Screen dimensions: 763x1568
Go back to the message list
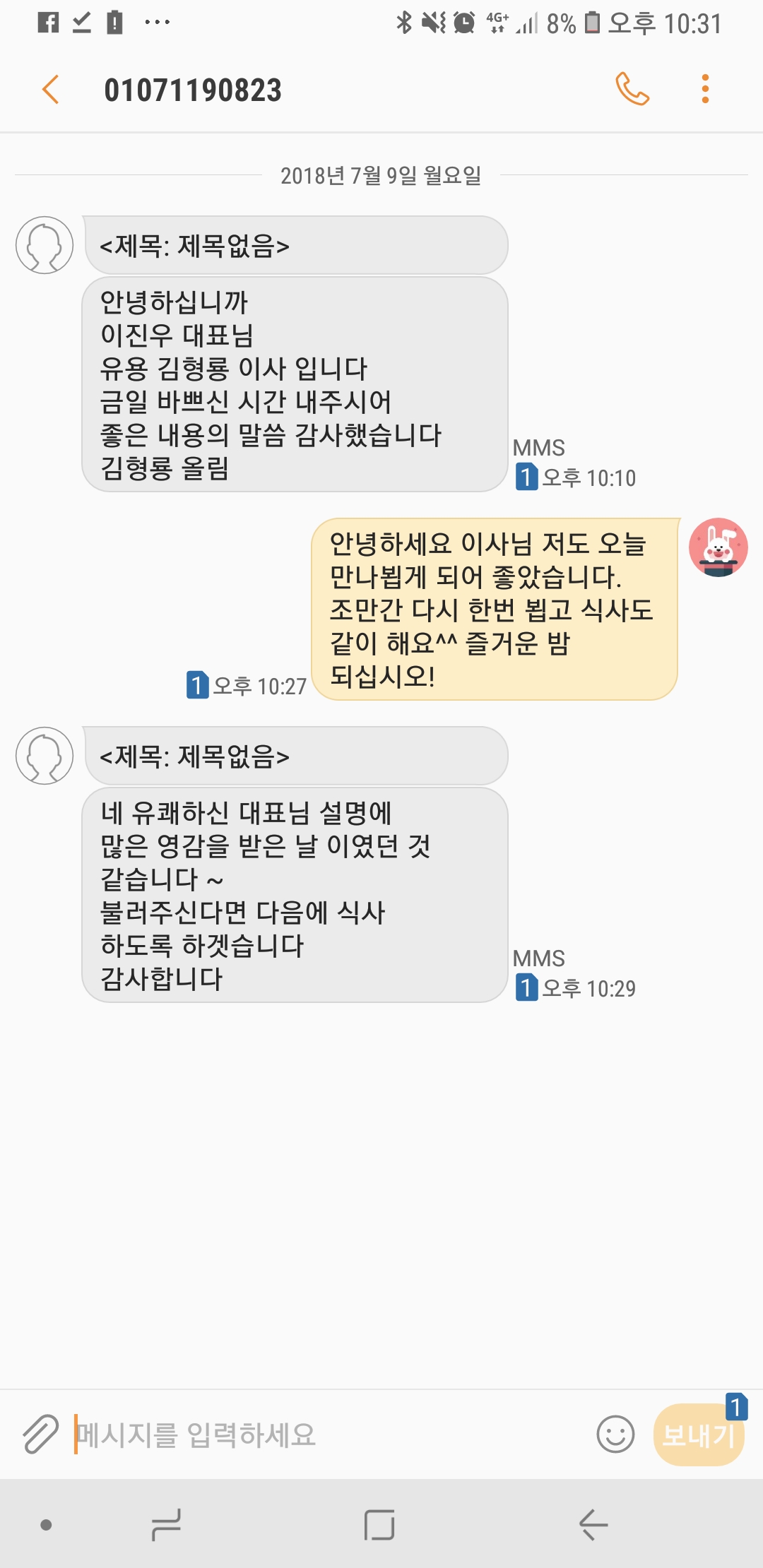50,90
